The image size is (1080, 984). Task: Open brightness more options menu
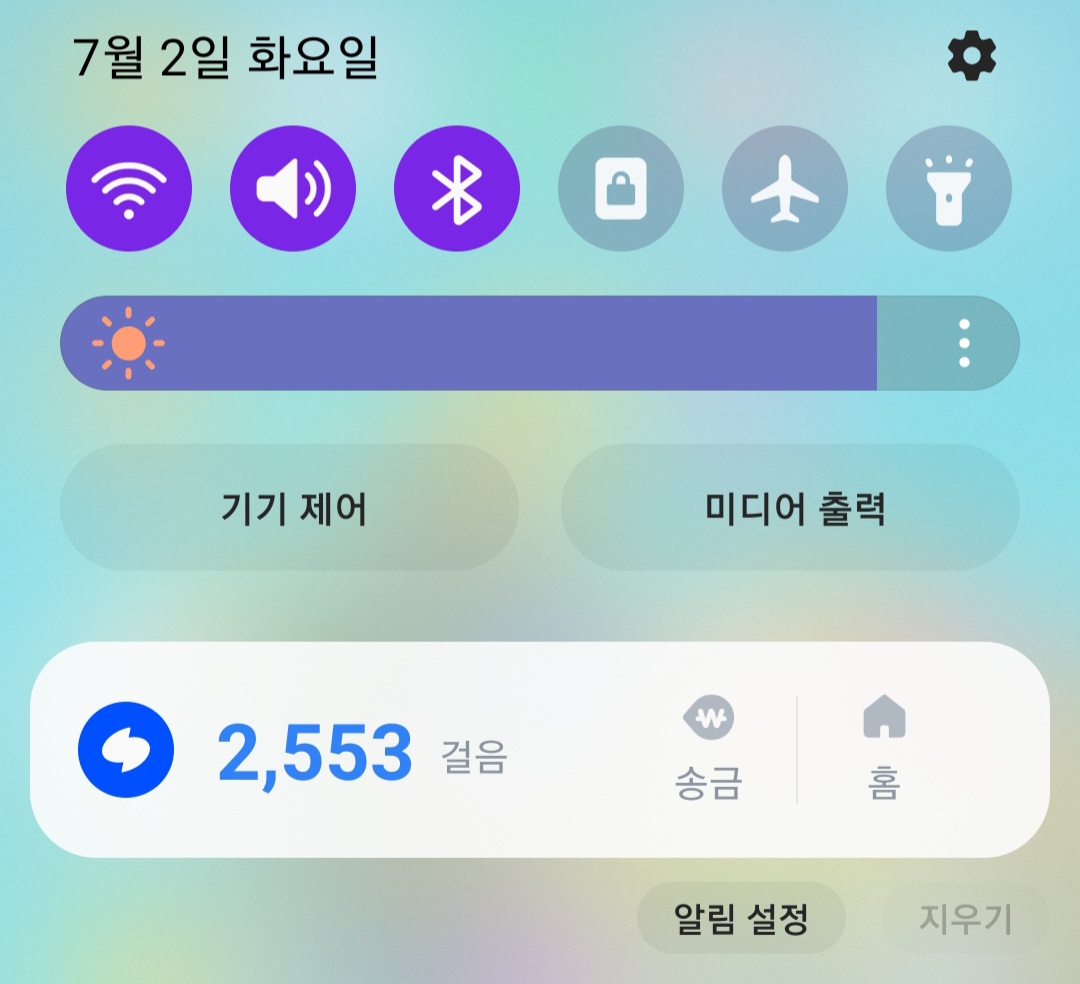(964, 343)
